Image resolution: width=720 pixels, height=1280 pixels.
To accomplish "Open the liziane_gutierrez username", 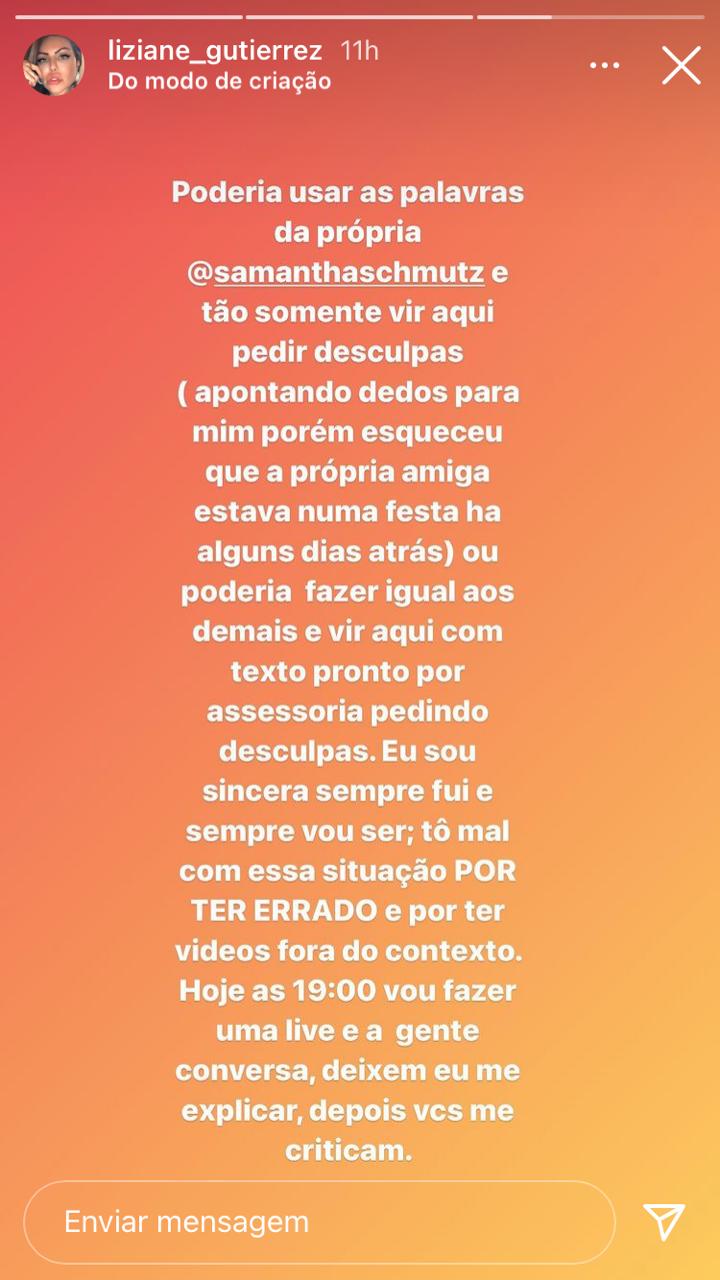I will coord(215,51).
